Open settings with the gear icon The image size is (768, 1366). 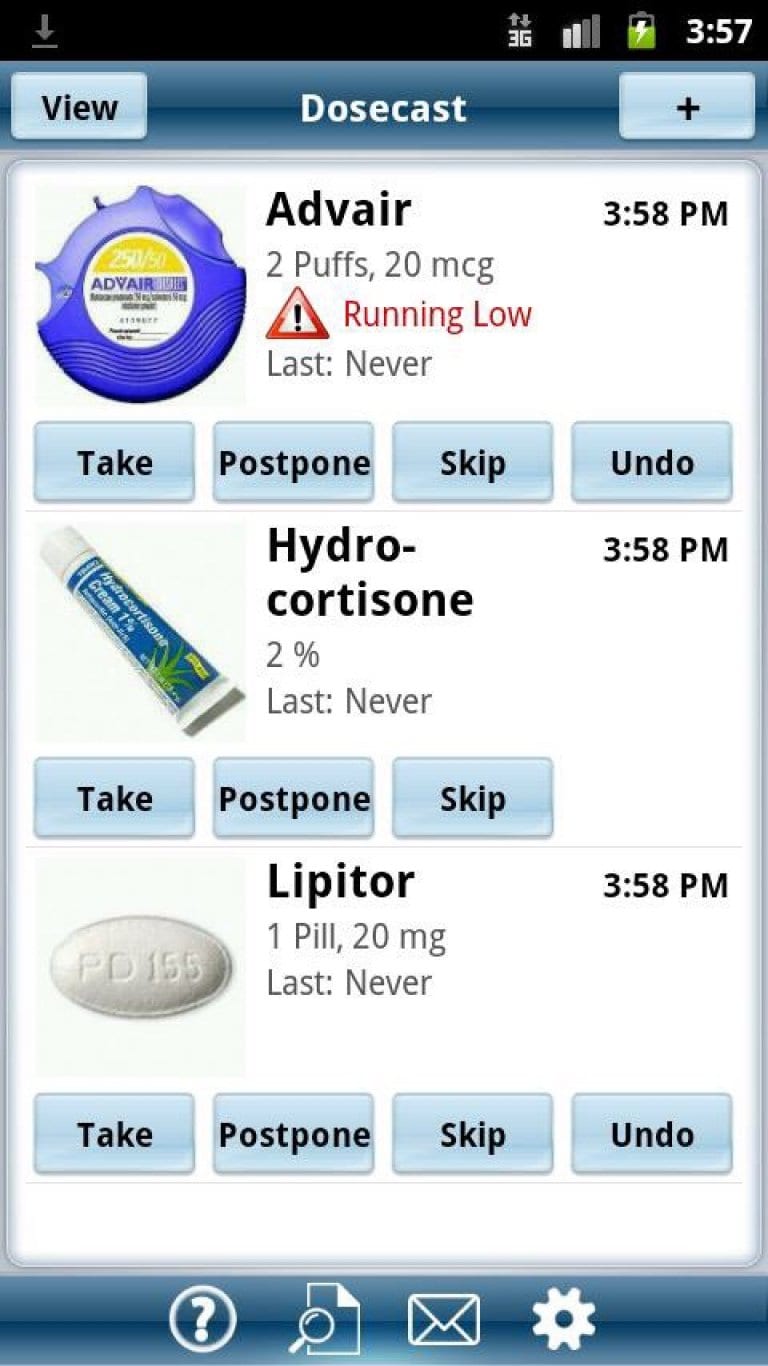[564, 1318]
